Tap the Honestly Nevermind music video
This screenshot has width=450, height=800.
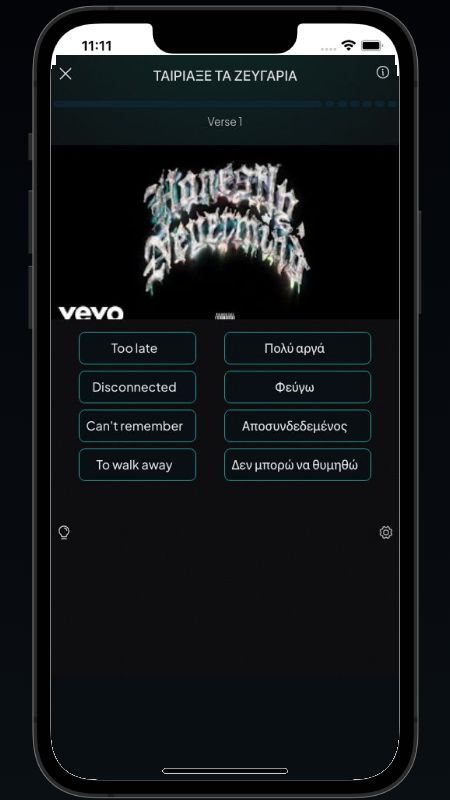225,233
